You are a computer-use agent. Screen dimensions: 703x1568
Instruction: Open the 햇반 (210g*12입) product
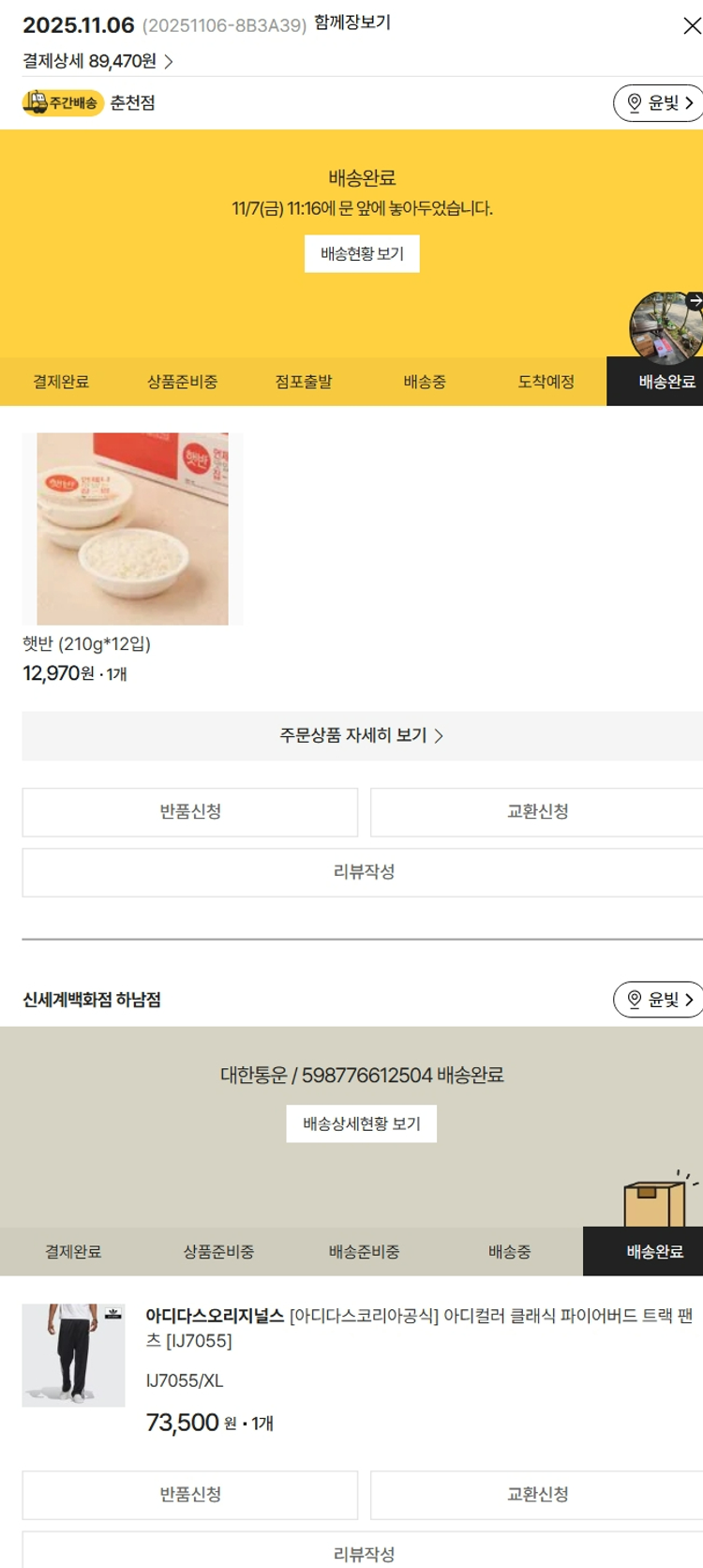(x=132, y=529)
